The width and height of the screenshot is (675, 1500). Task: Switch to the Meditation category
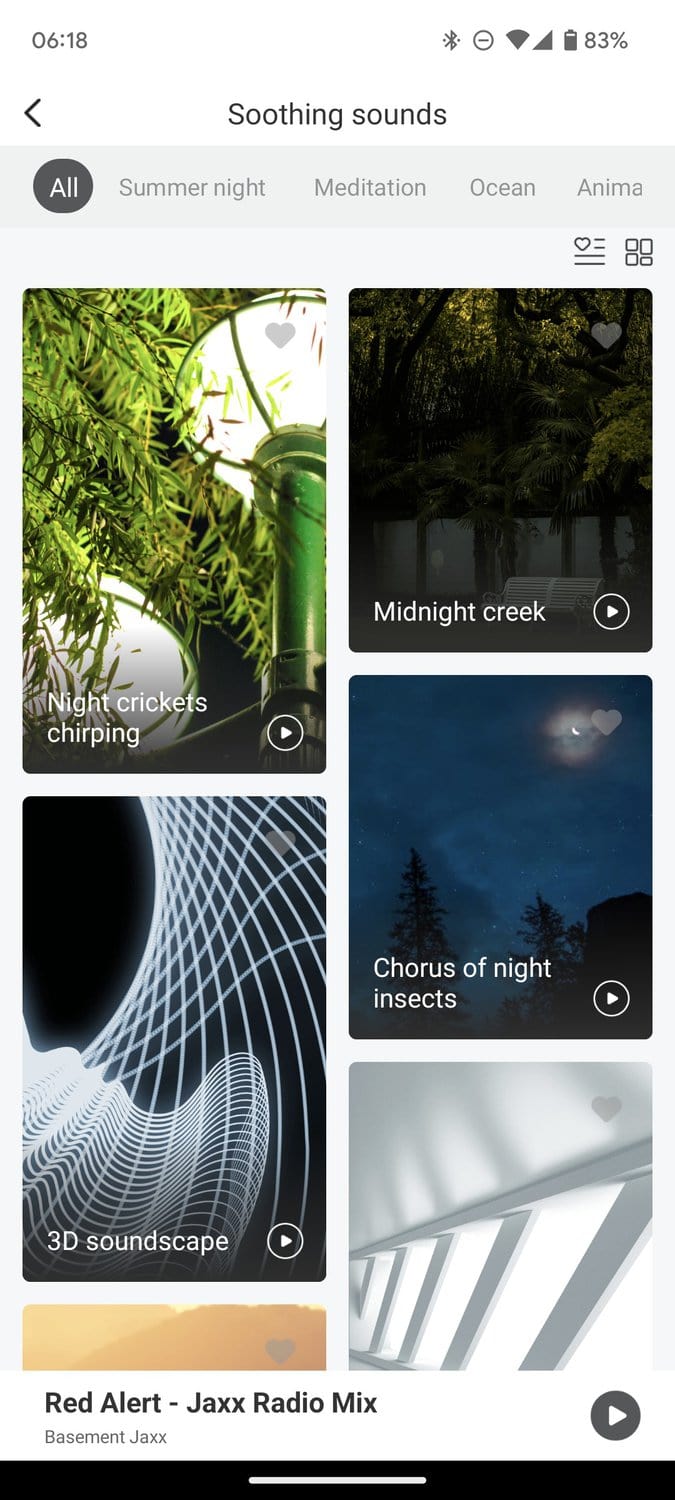(x=370, y=187)
